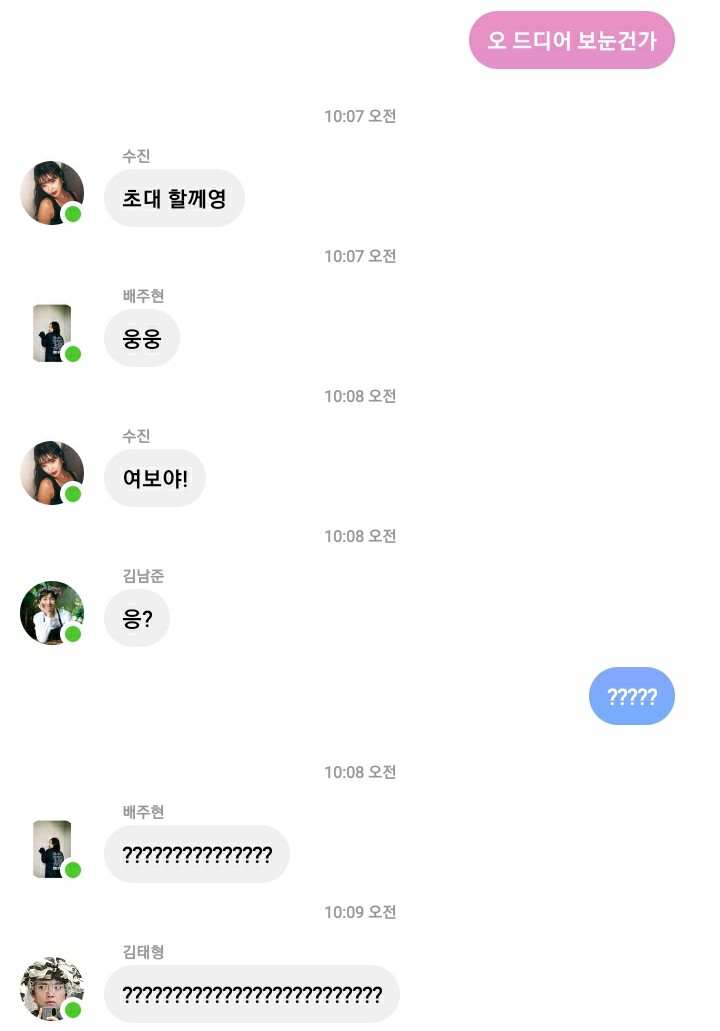This screenshot has width=720, height=1031.
Task: Open 수진's avatar beside the 초대 할께영 message
Action: [x=52, y=193]
